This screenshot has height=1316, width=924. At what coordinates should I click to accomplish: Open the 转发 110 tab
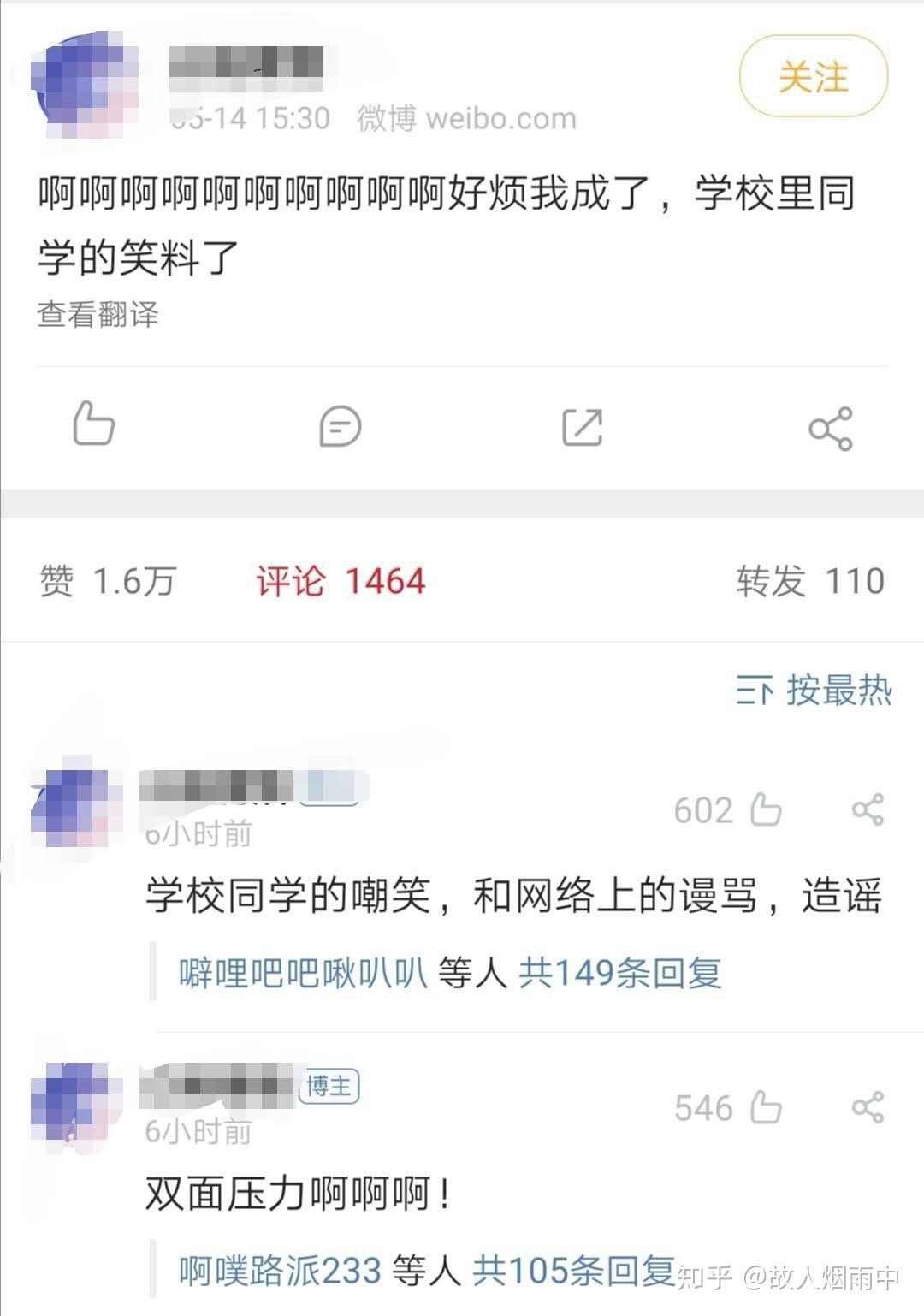809,581
